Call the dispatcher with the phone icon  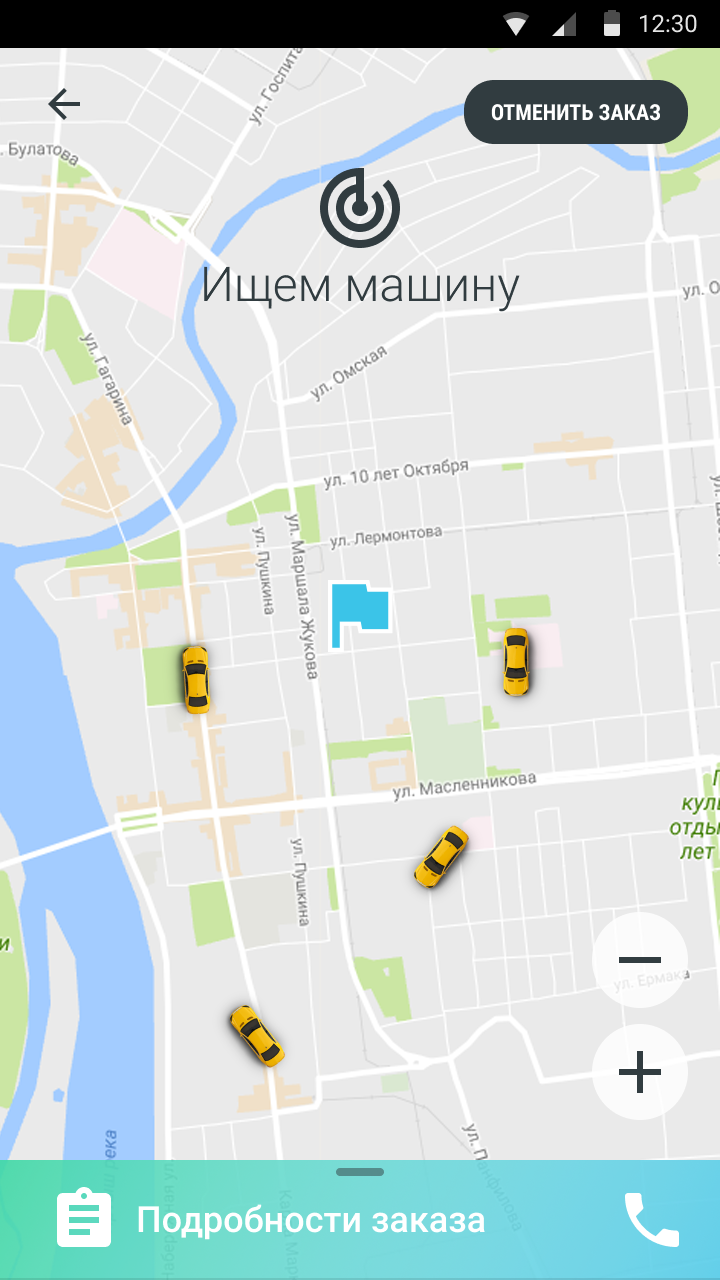point(652,1220)
